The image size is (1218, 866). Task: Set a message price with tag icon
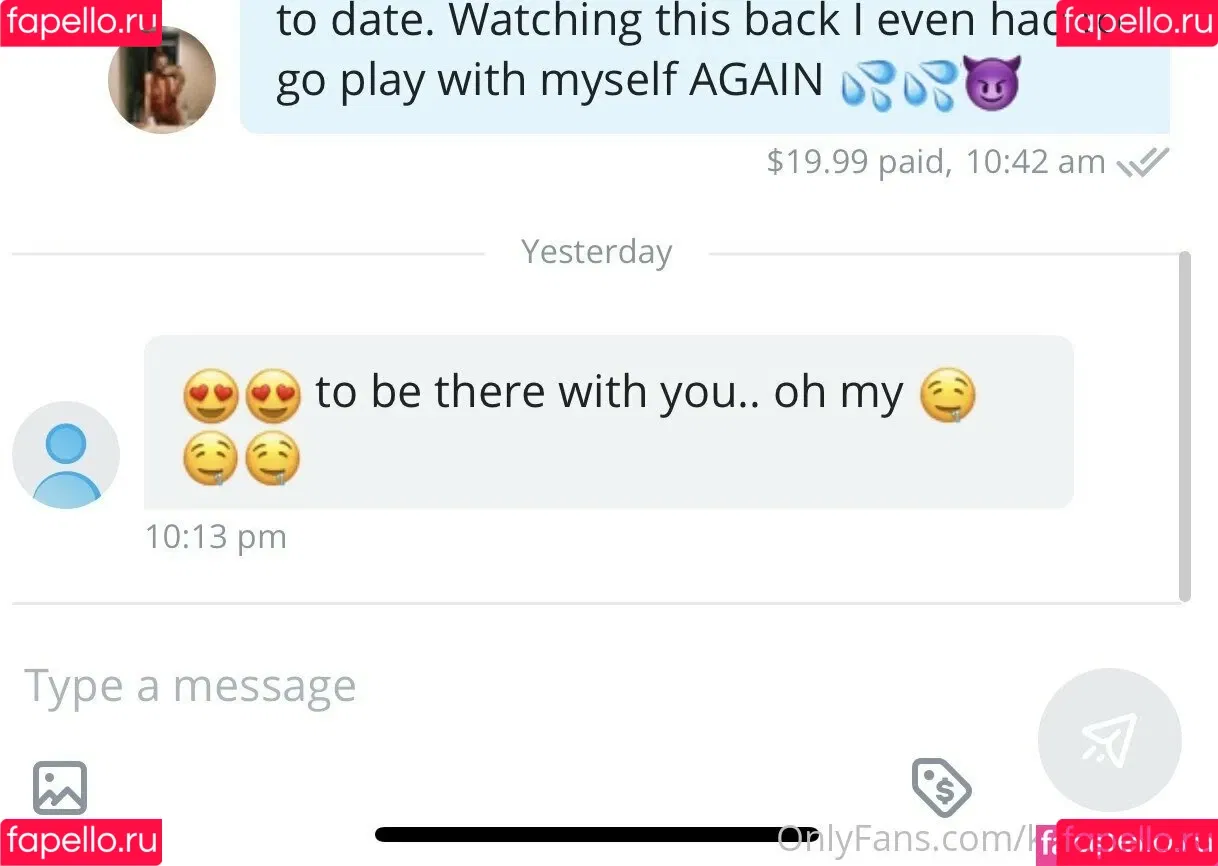(941, 788)
